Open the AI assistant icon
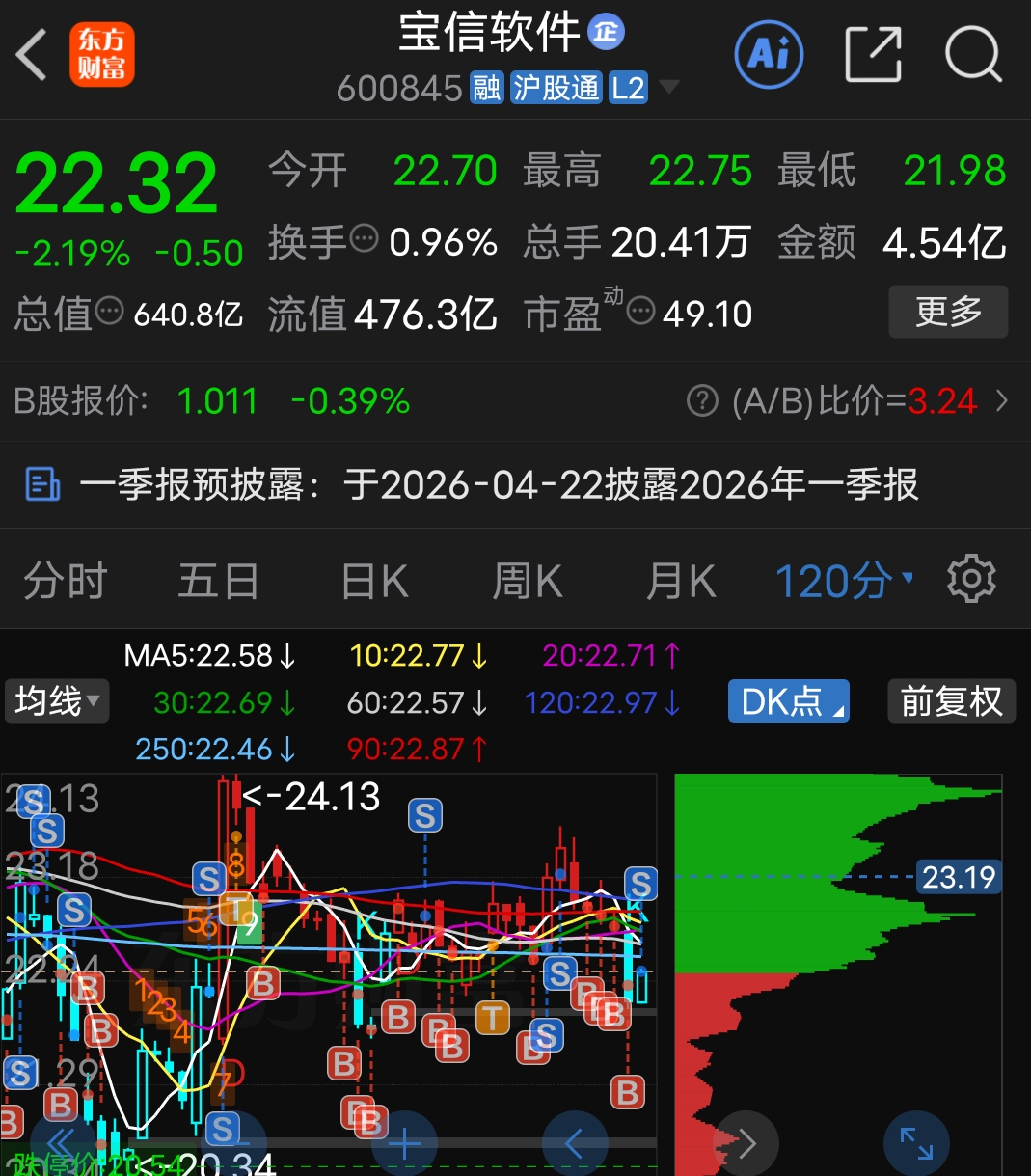Image resolution: width=1031 pixels, height=1176 pixels. [769, 55]
